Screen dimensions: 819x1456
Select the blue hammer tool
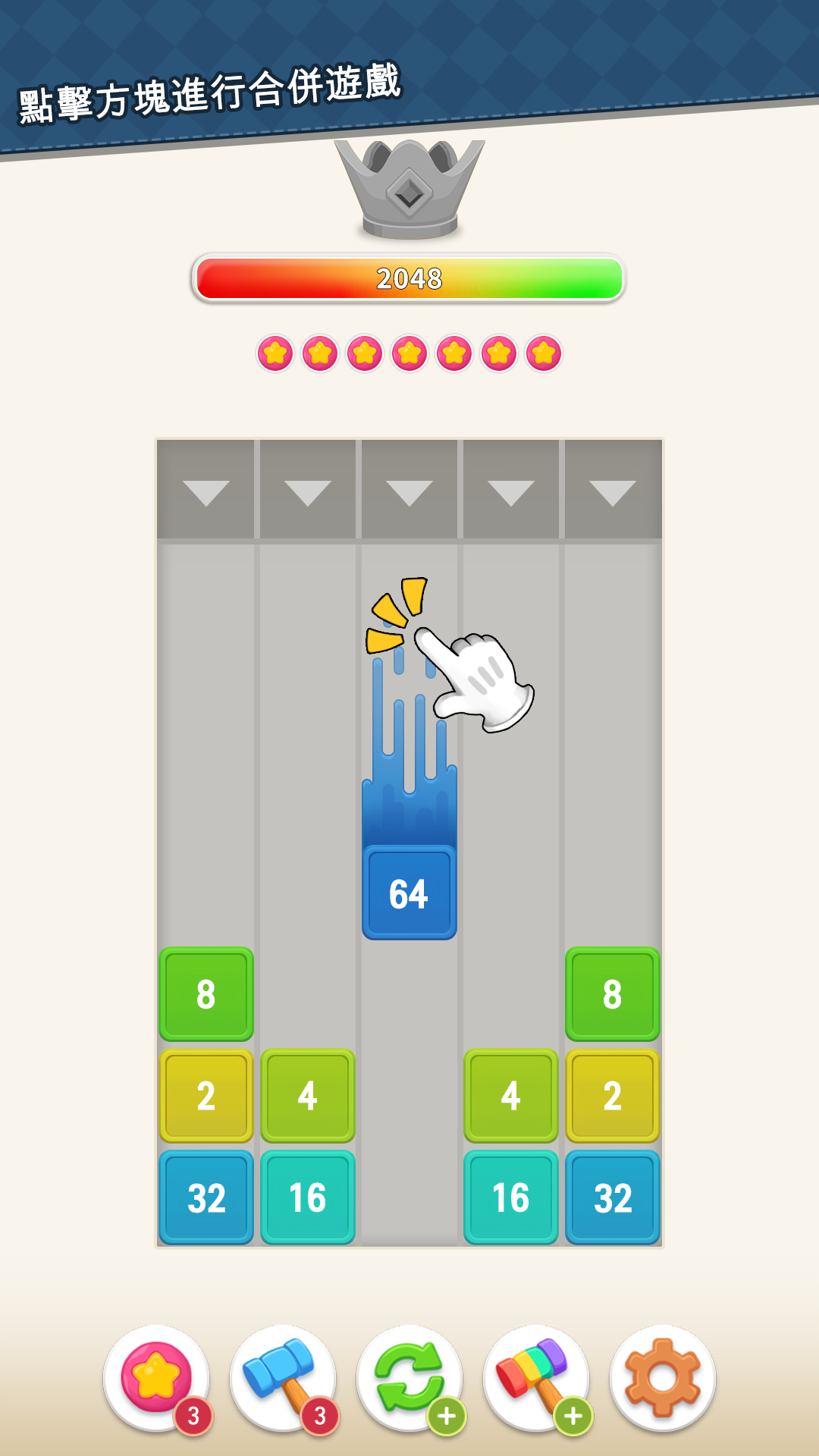coord(282,1376)
